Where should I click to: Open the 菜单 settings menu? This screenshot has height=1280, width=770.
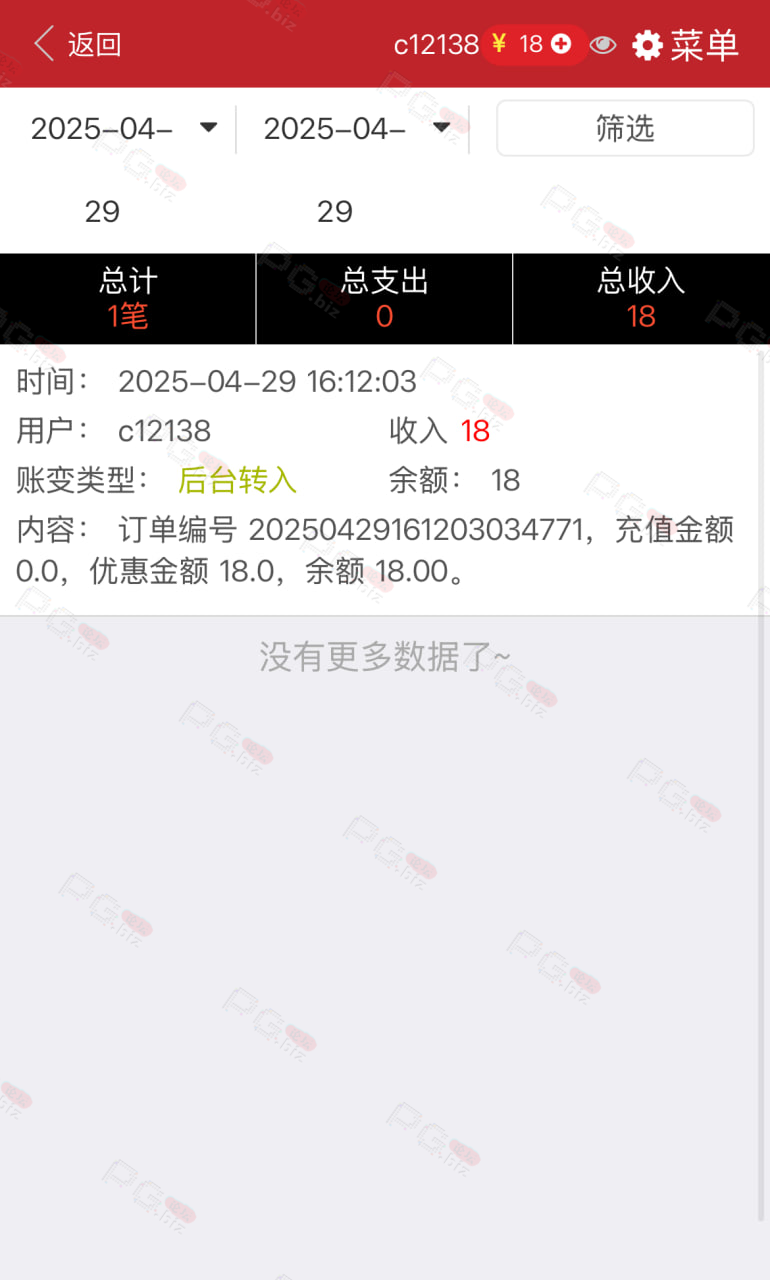[686, 45]
